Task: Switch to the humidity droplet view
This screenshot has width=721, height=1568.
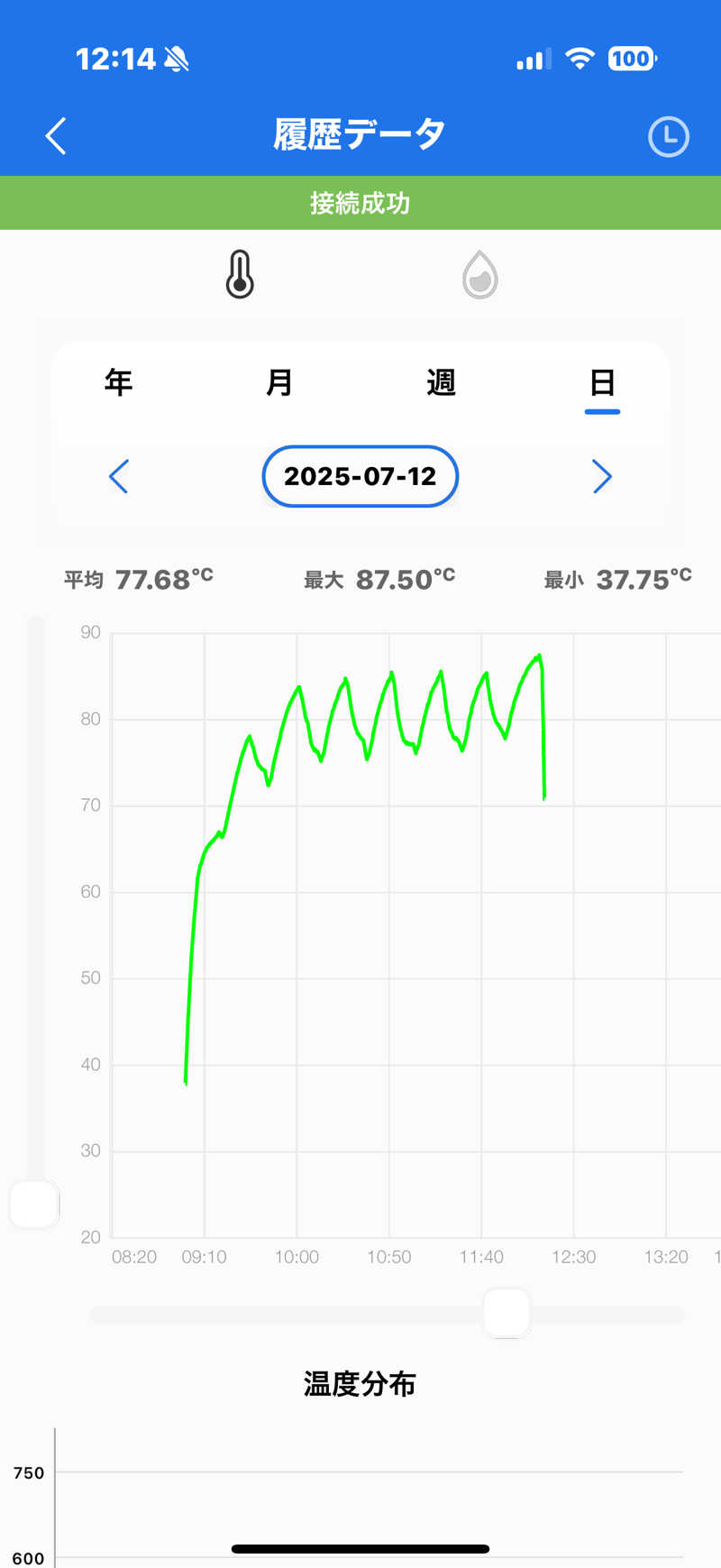Action: coord(480,275)
